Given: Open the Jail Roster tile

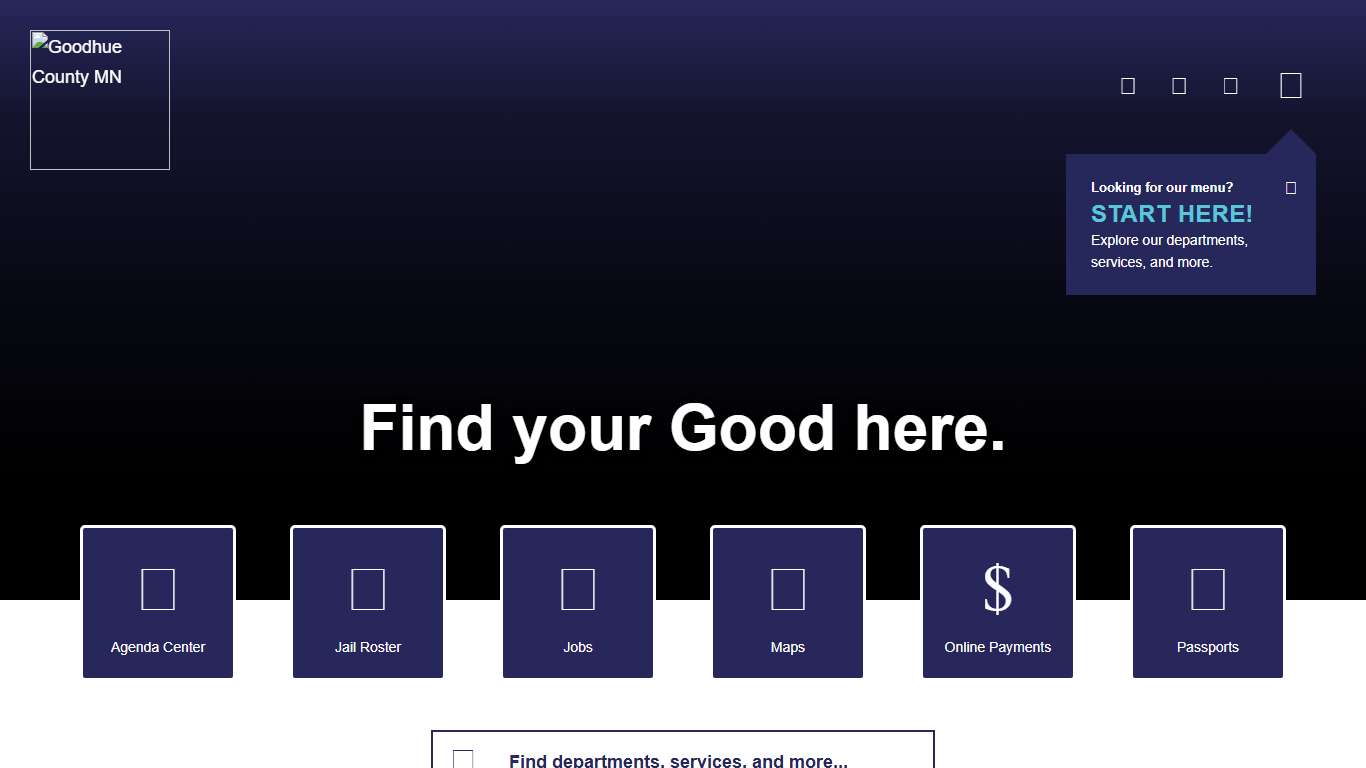Looking at the screenshot, I should coord(368,603).
